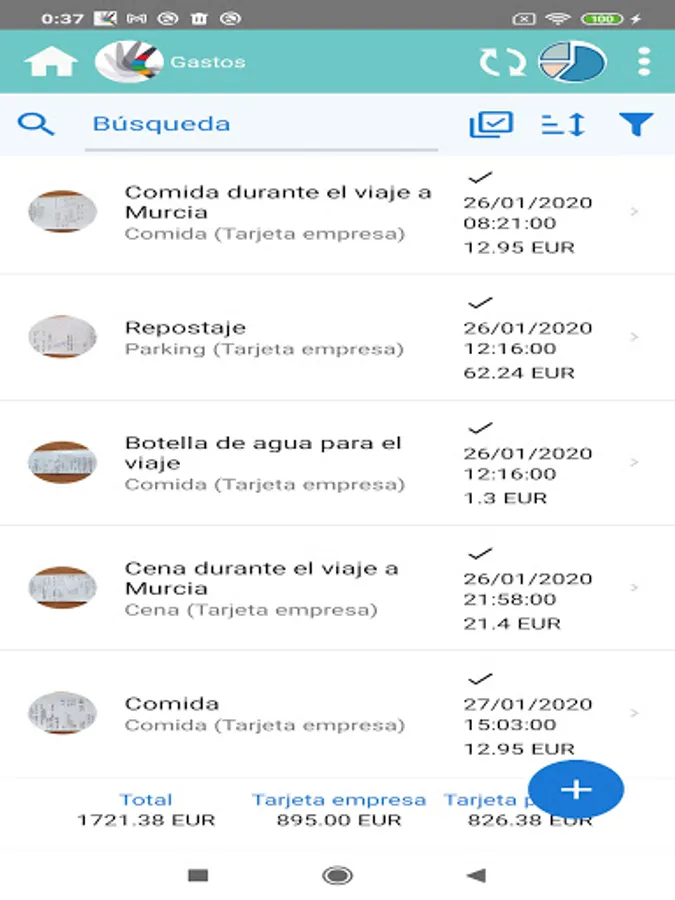675x900 pixels.
Task: Tap the Búsqueda search field
Action: (x=260, y=124)
